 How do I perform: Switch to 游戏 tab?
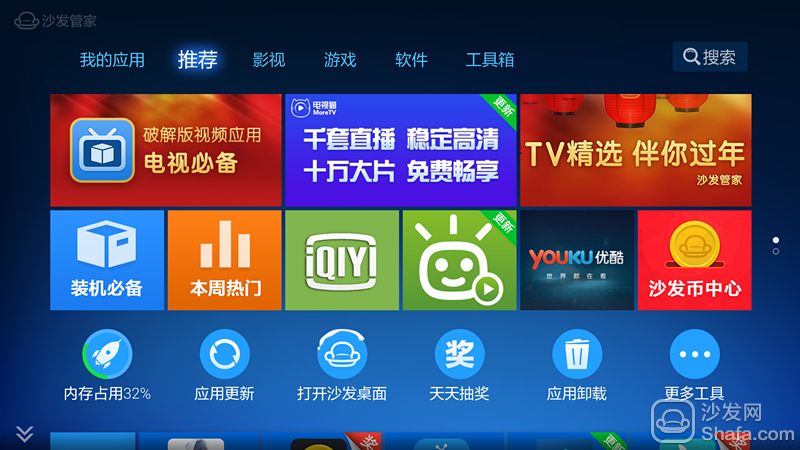(340, 60)
